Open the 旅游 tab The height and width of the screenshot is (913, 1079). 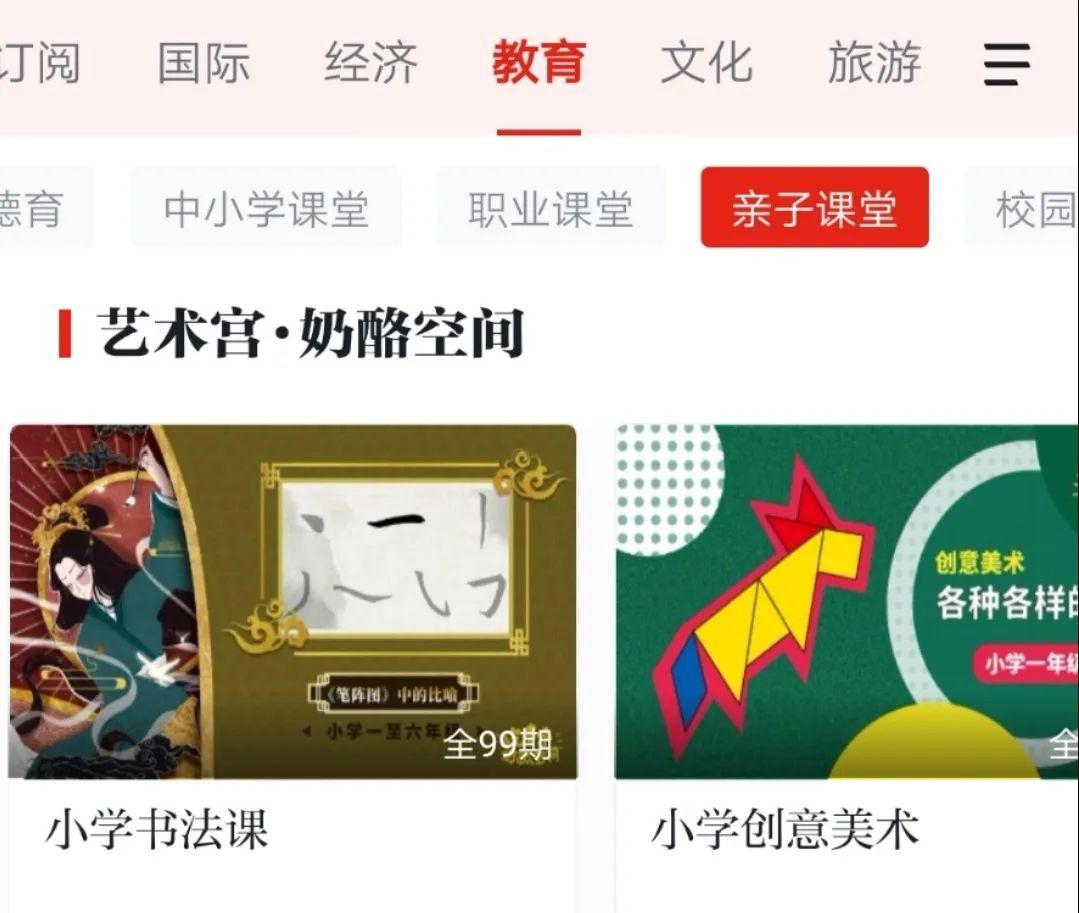tap(873, 63)
